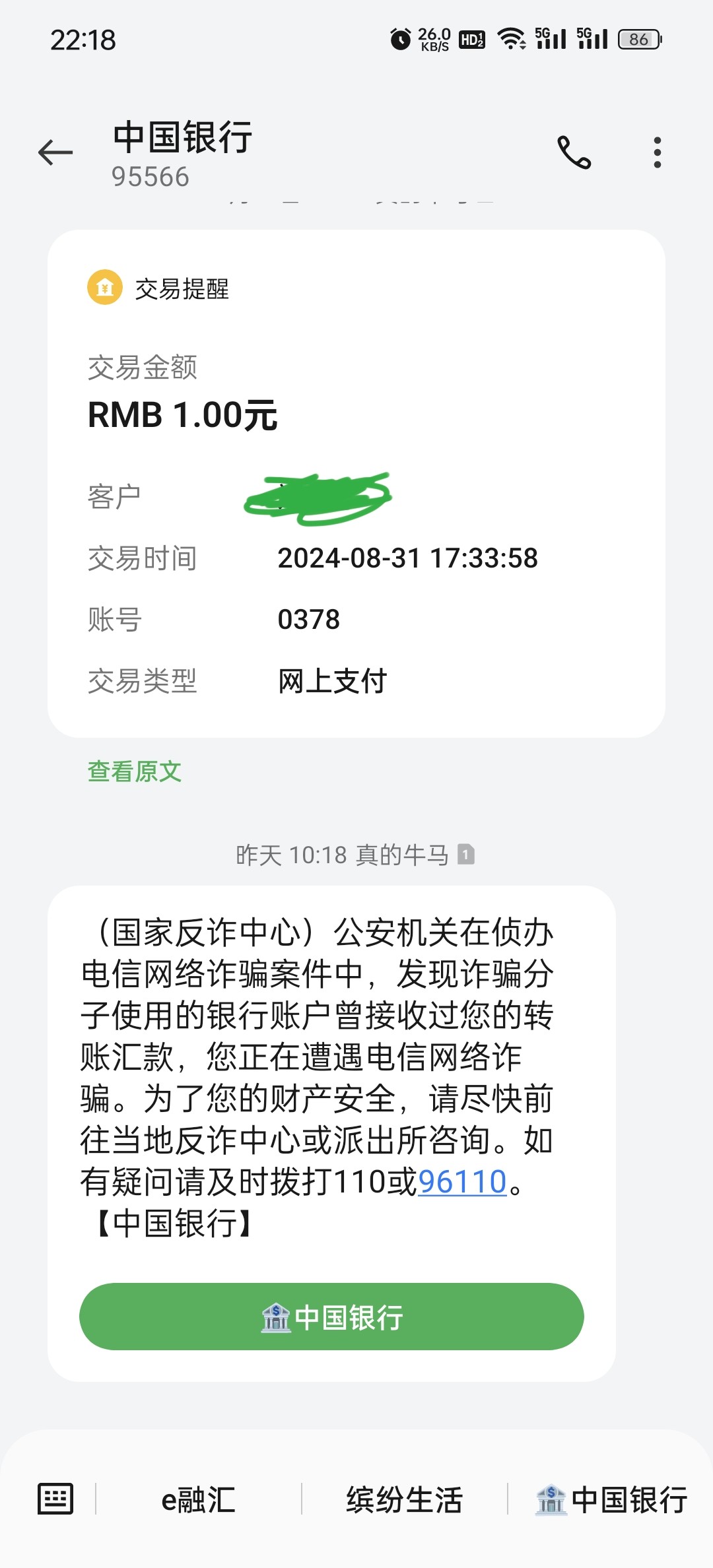
Task: Open the overflow menu
Action: [657, 153]
